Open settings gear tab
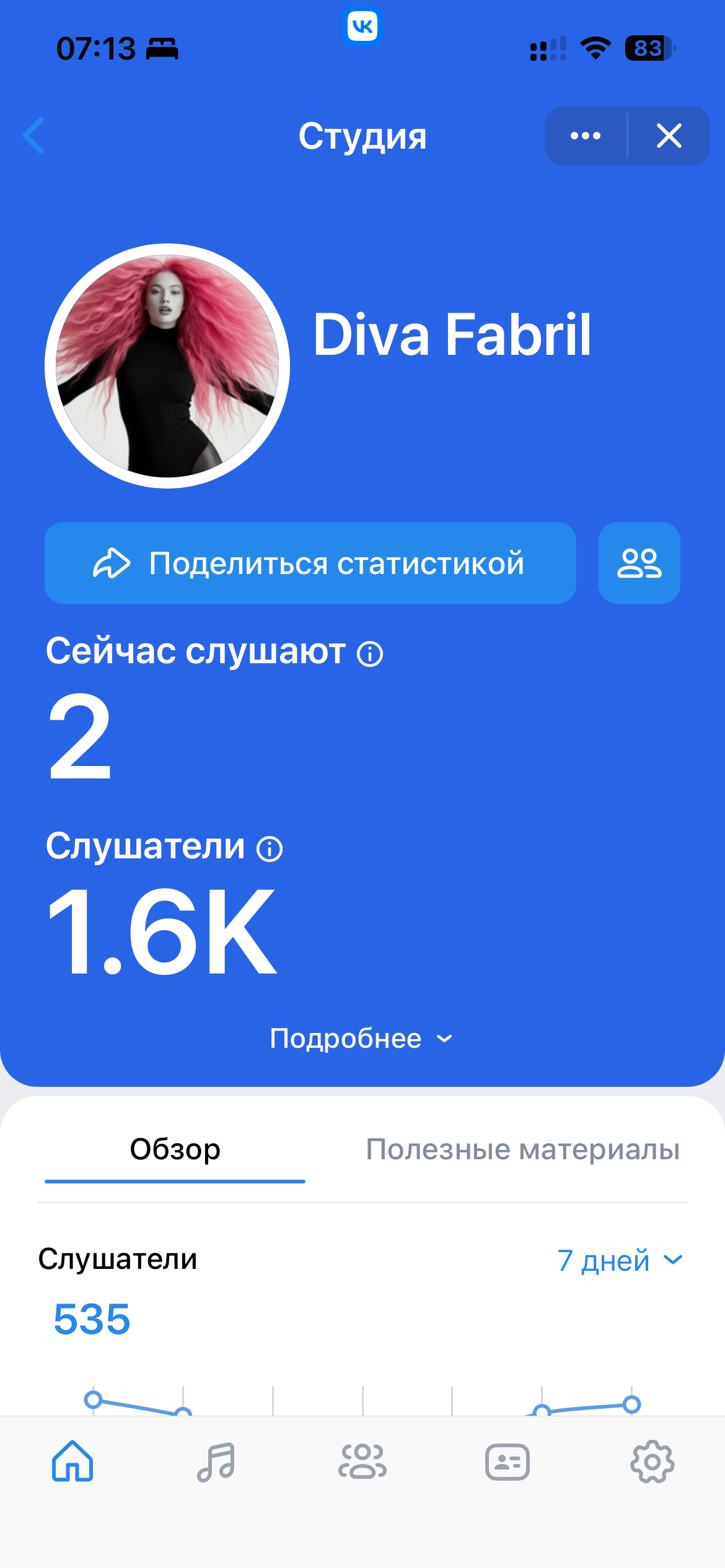725x1568 pixels. point(652,1461)
